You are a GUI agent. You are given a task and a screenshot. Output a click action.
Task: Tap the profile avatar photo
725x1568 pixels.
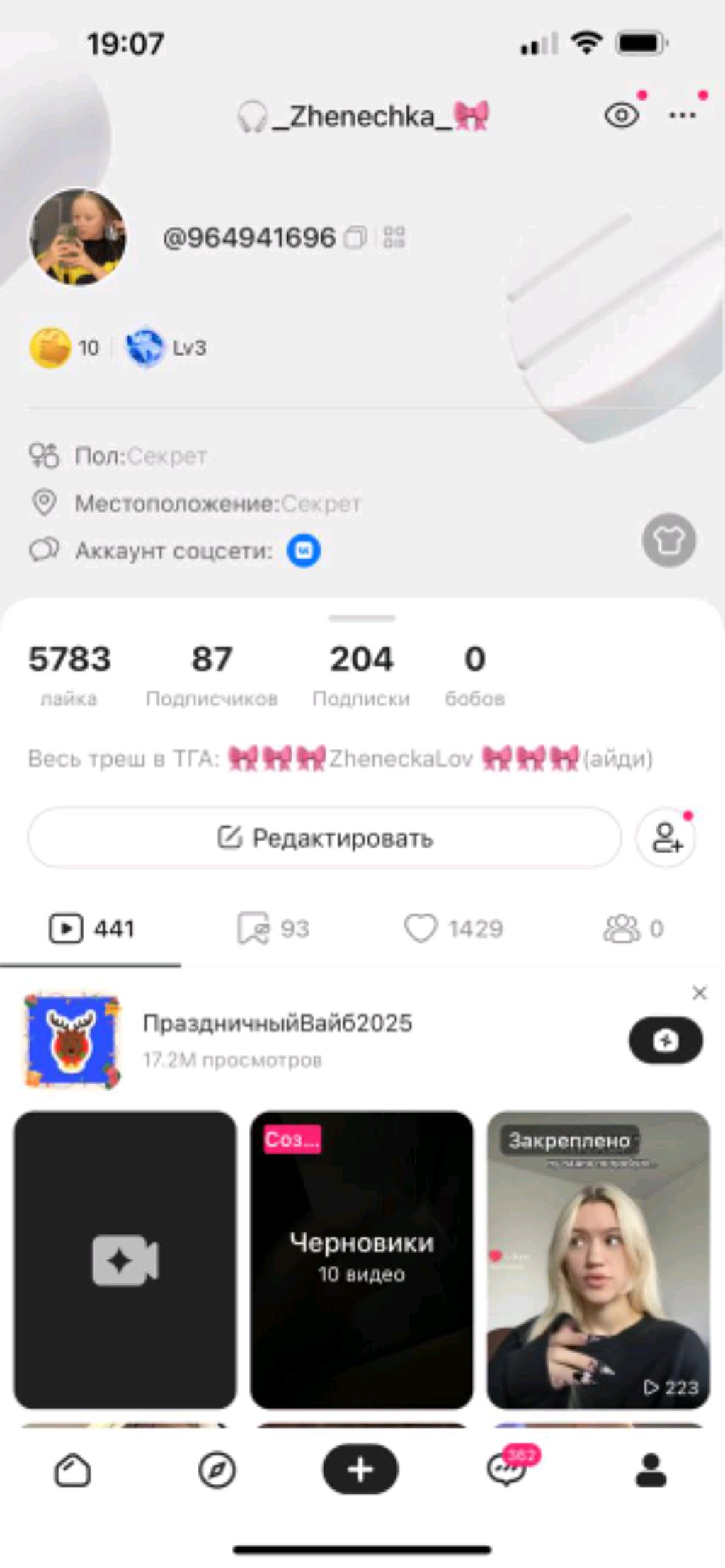pos(78,237)
